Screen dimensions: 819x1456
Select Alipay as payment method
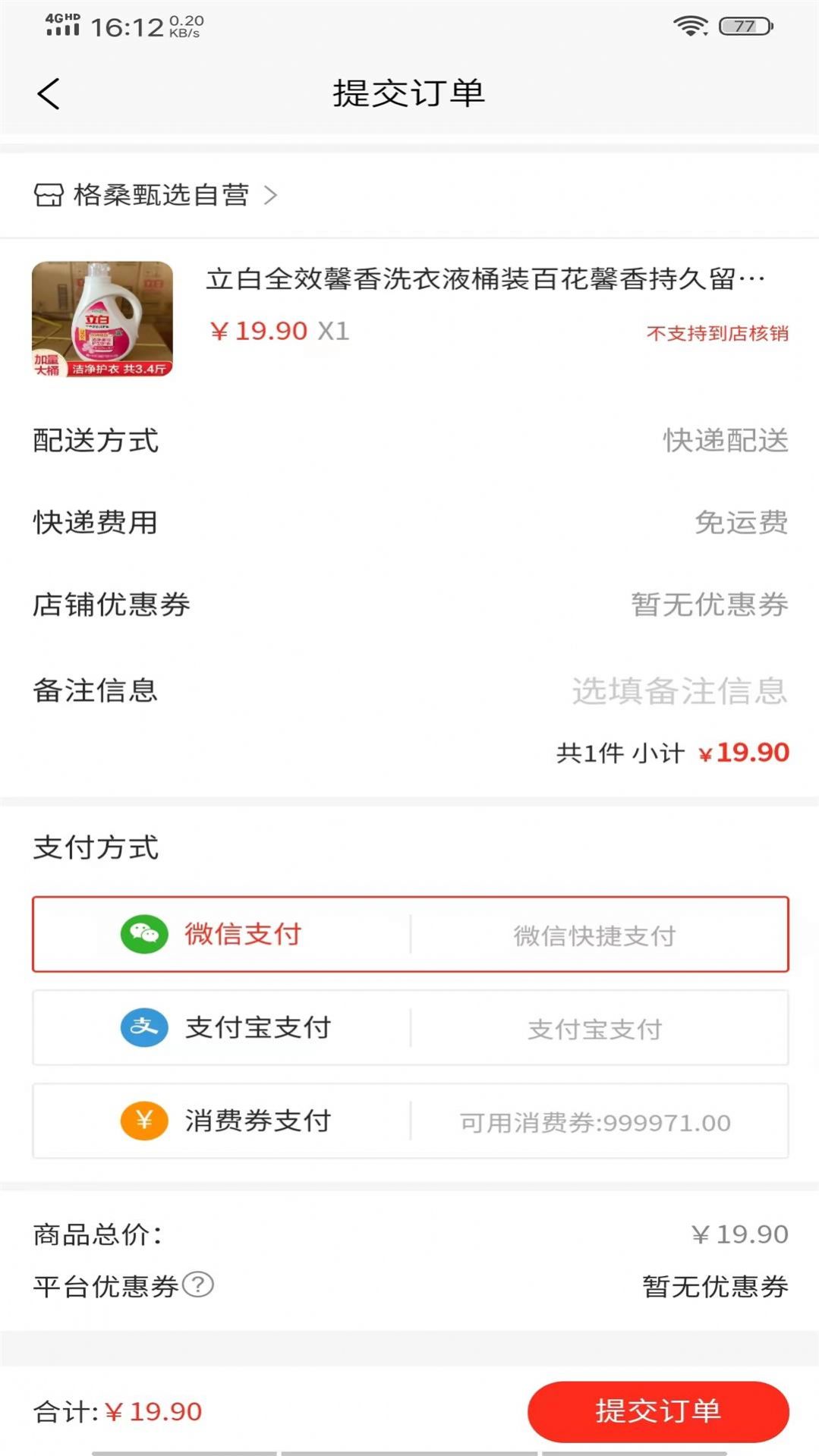pyautogui.click(x=409, y=1027)
